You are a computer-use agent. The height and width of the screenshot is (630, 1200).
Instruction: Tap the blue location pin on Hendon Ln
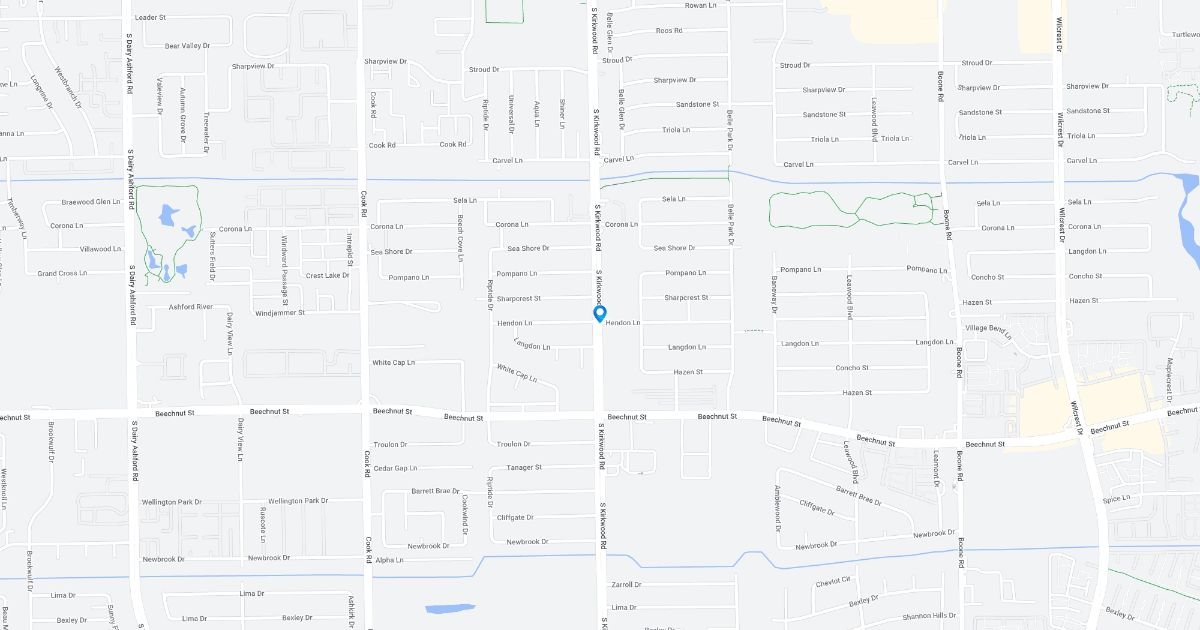click(599, 314)
